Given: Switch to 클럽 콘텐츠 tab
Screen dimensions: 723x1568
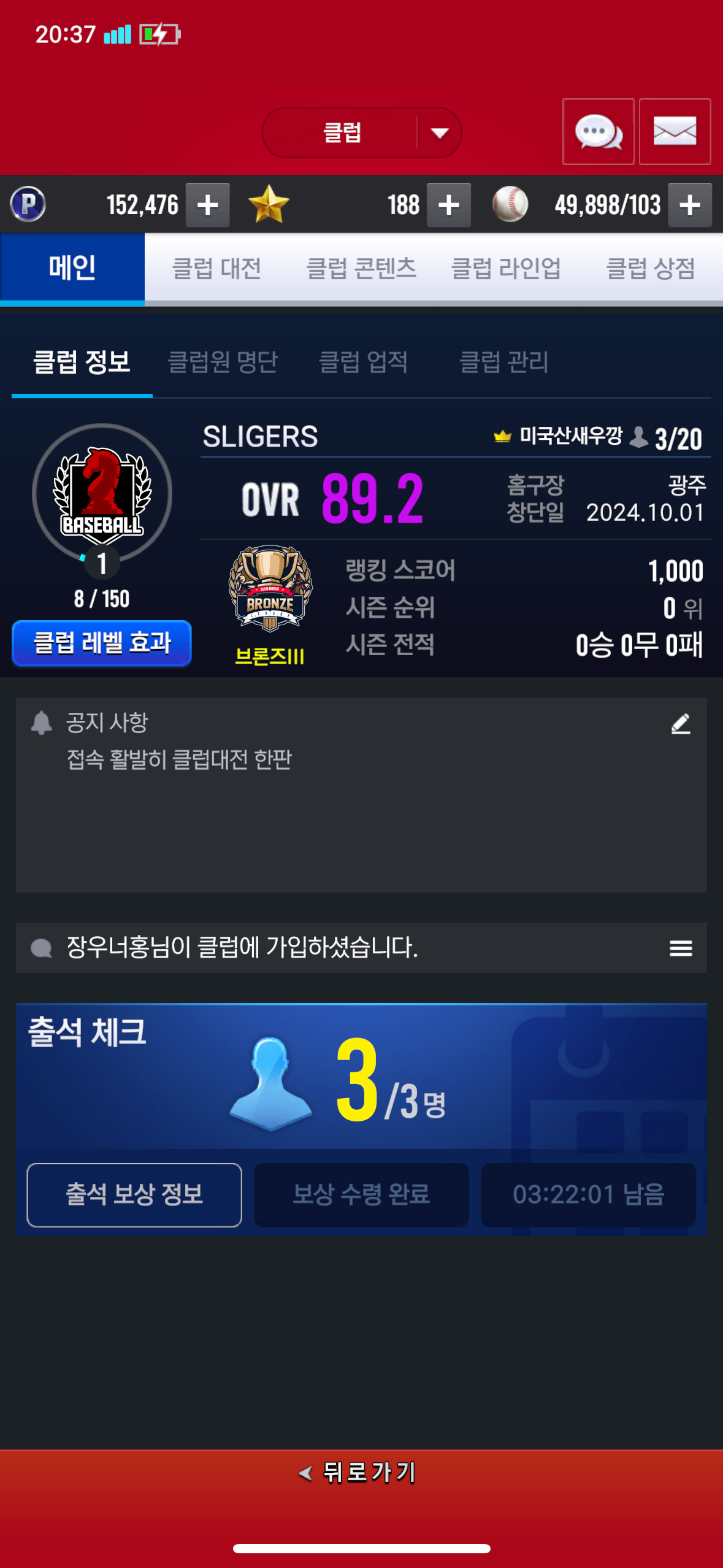Looking at the screenshot, I should tap(361, 269).
